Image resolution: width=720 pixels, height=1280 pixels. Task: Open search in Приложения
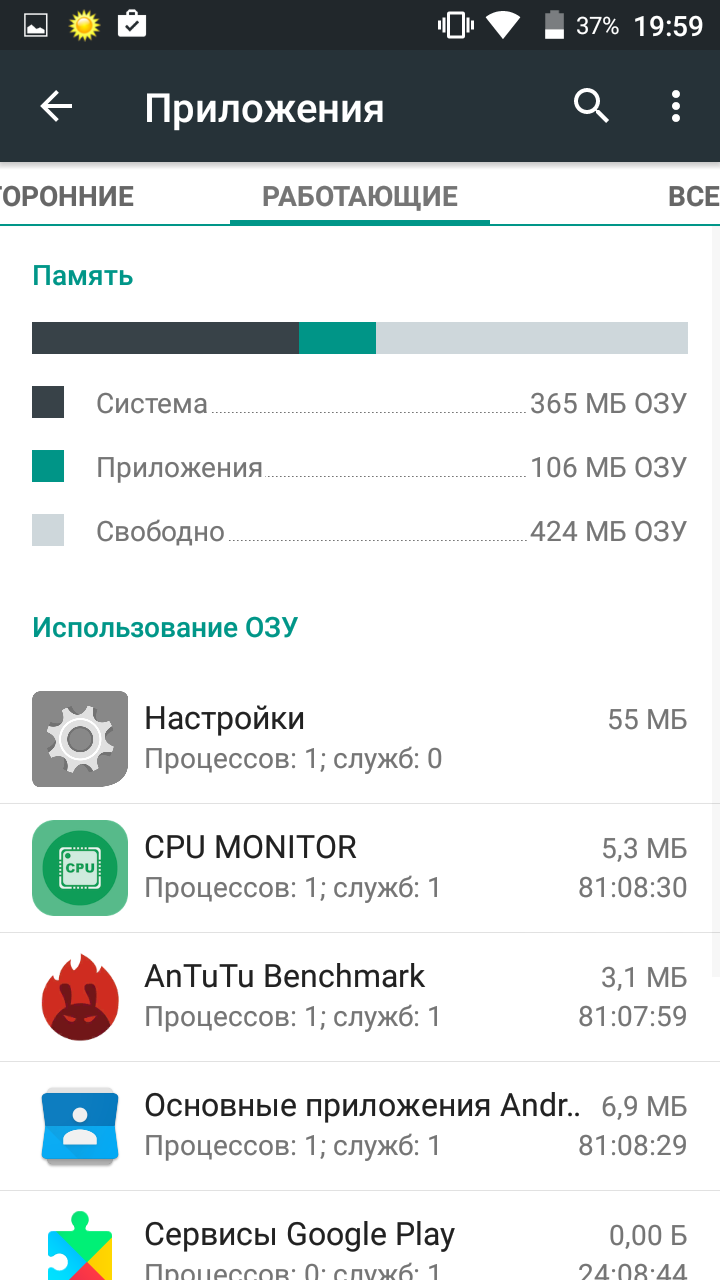(x=591, y=106)
